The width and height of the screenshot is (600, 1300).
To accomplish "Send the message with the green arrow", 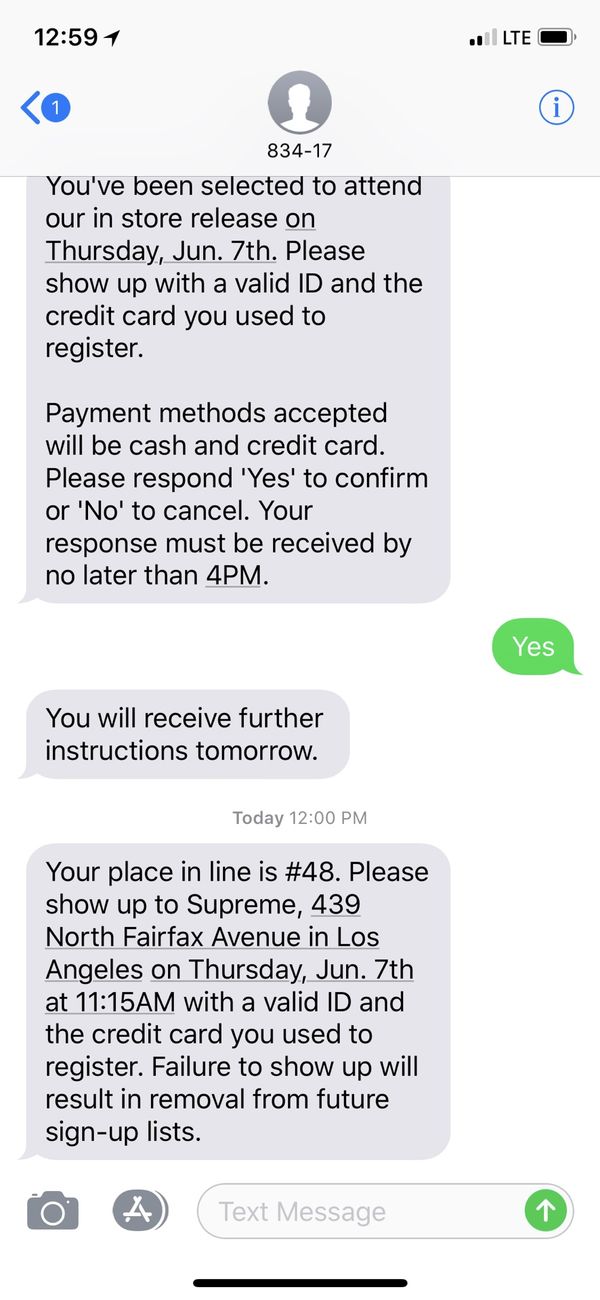I will click(x=545, y=1212).
